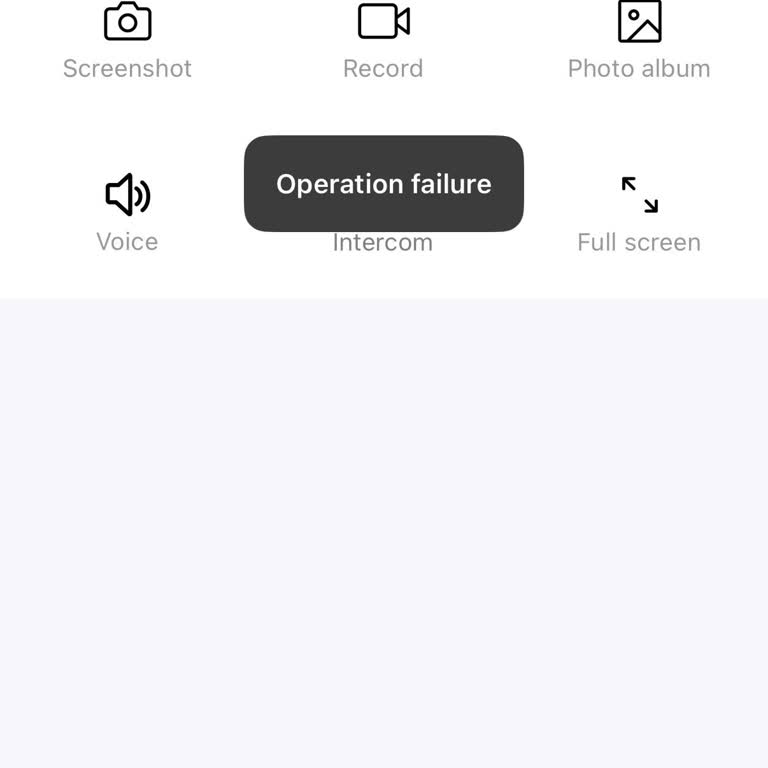Screen dimensions: 768x768
Task: Start the intercom
Action: (383, 243)
